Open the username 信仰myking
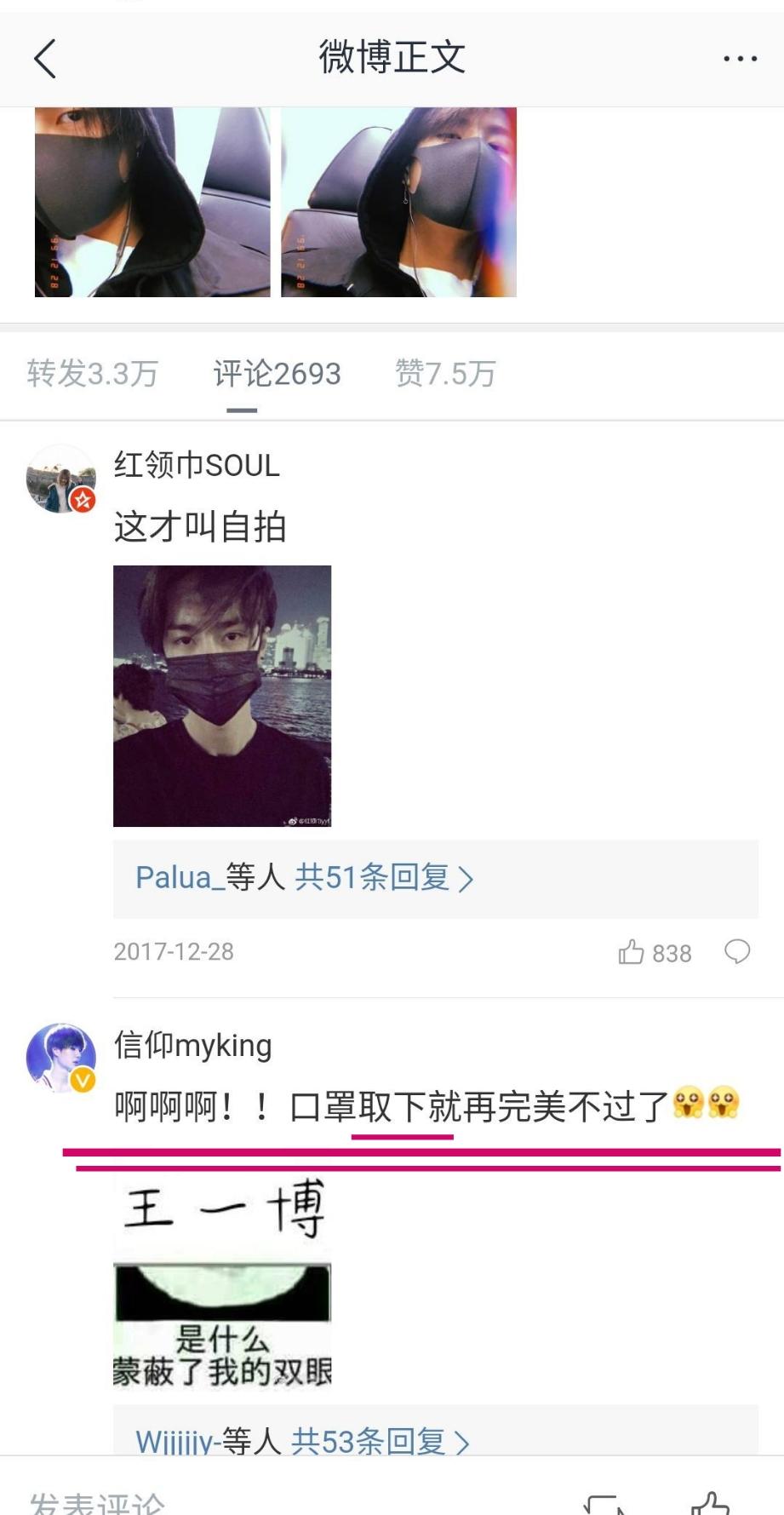Screen dimensions: 784x1515 pyautogui.click(x=193, y=1045)
